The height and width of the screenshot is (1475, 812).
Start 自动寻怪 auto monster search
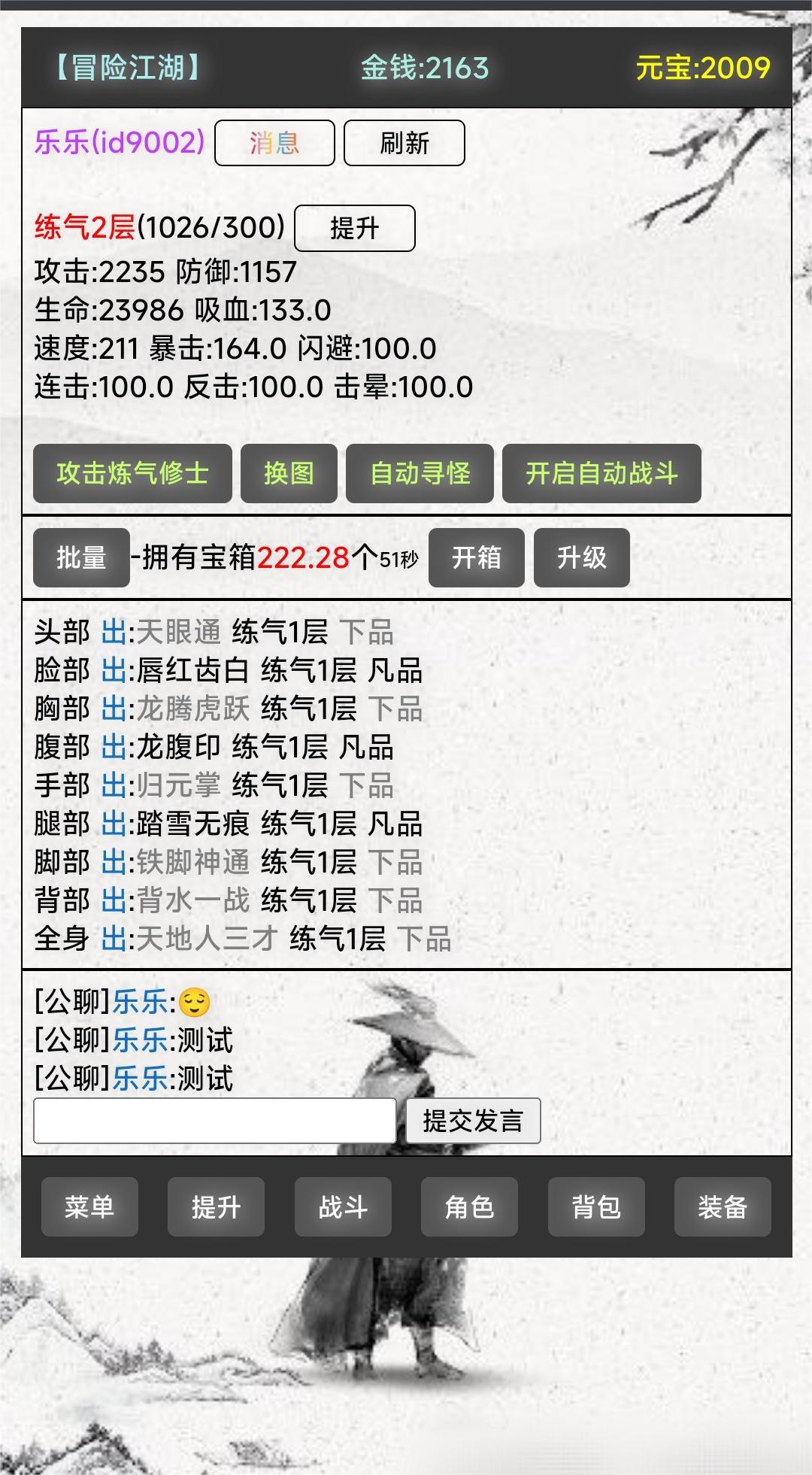click(420, 473)
